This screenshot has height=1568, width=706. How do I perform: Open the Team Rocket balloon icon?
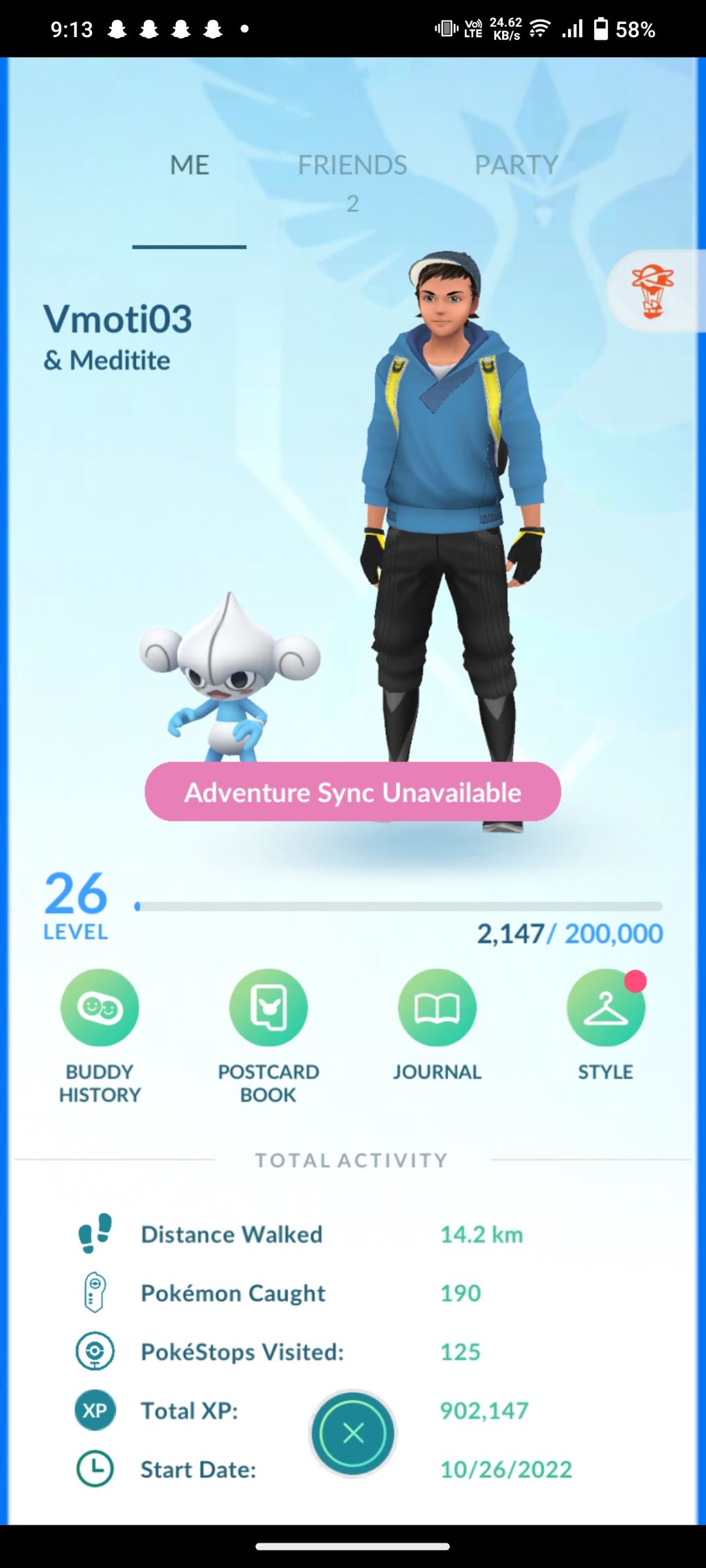652,292
